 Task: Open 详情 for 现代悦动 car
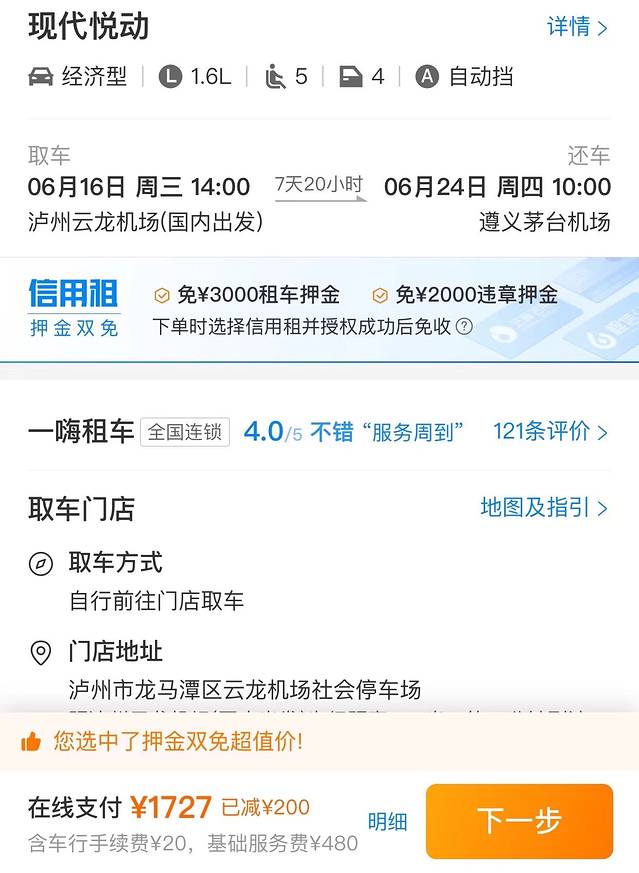point(577,27)
